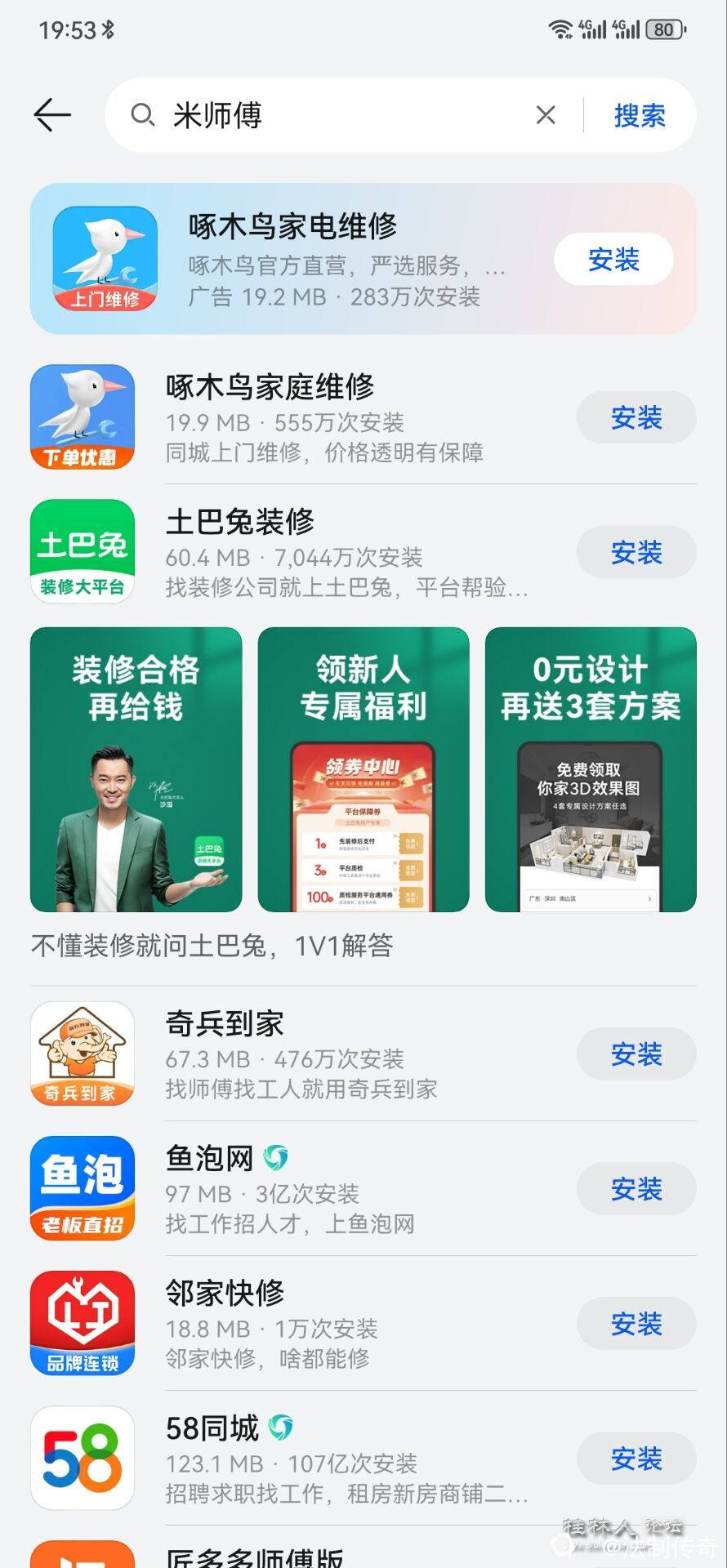Tap 安装 next to 土巴兔装修
This screenshot has width=727, height=1568.
pyautogui.click(x=636, y=551)
